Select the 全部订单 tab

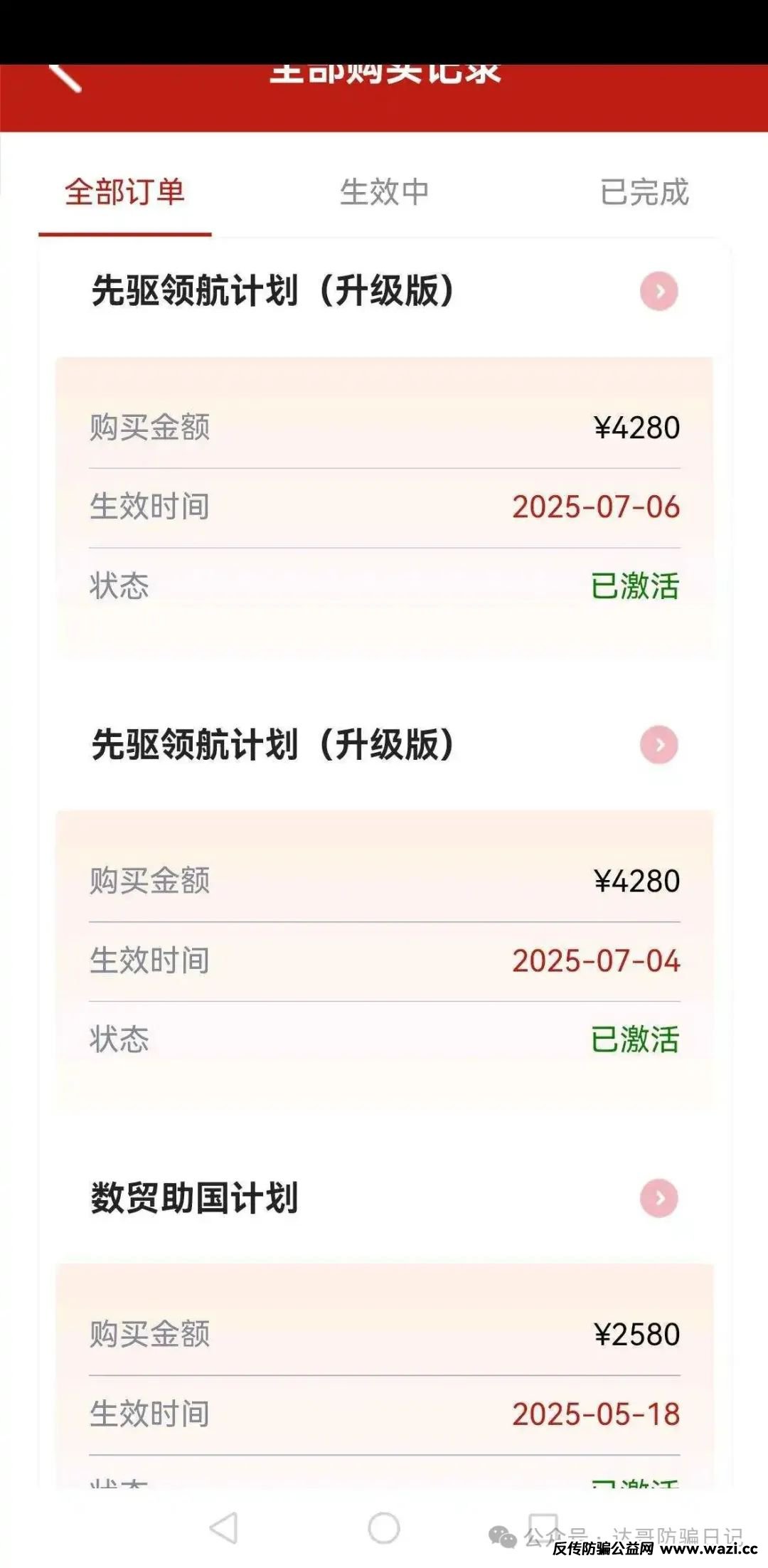pyautogui.click(x=125, y=193)
